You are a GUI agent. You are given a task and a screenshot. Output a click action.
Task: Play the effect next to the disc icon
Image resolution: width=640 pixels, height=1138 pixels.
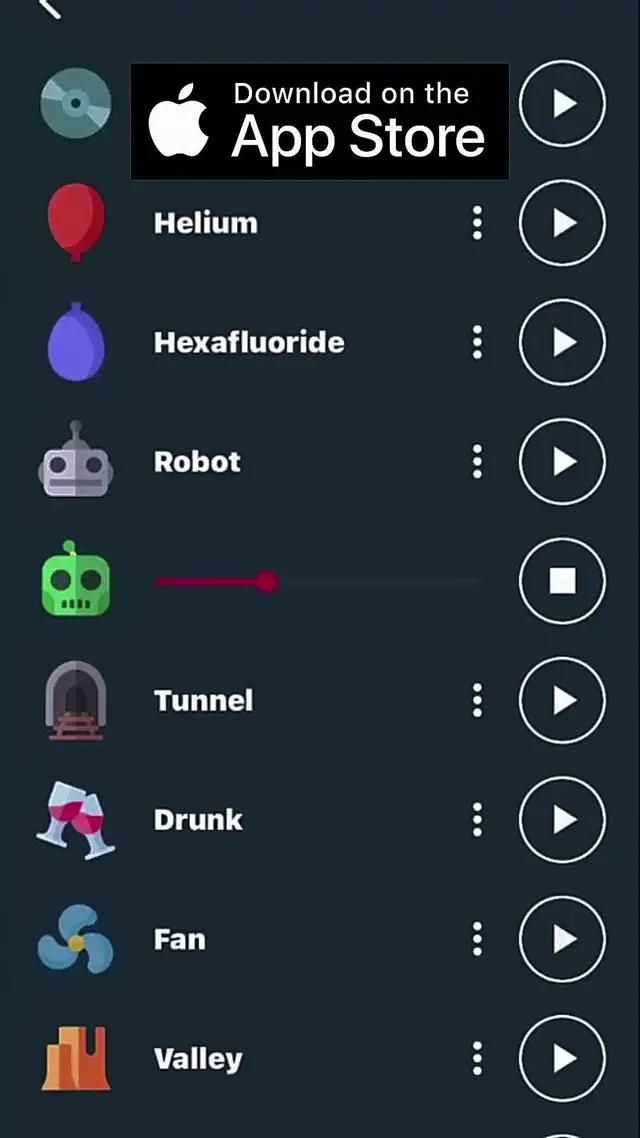[x=562, y=104]
